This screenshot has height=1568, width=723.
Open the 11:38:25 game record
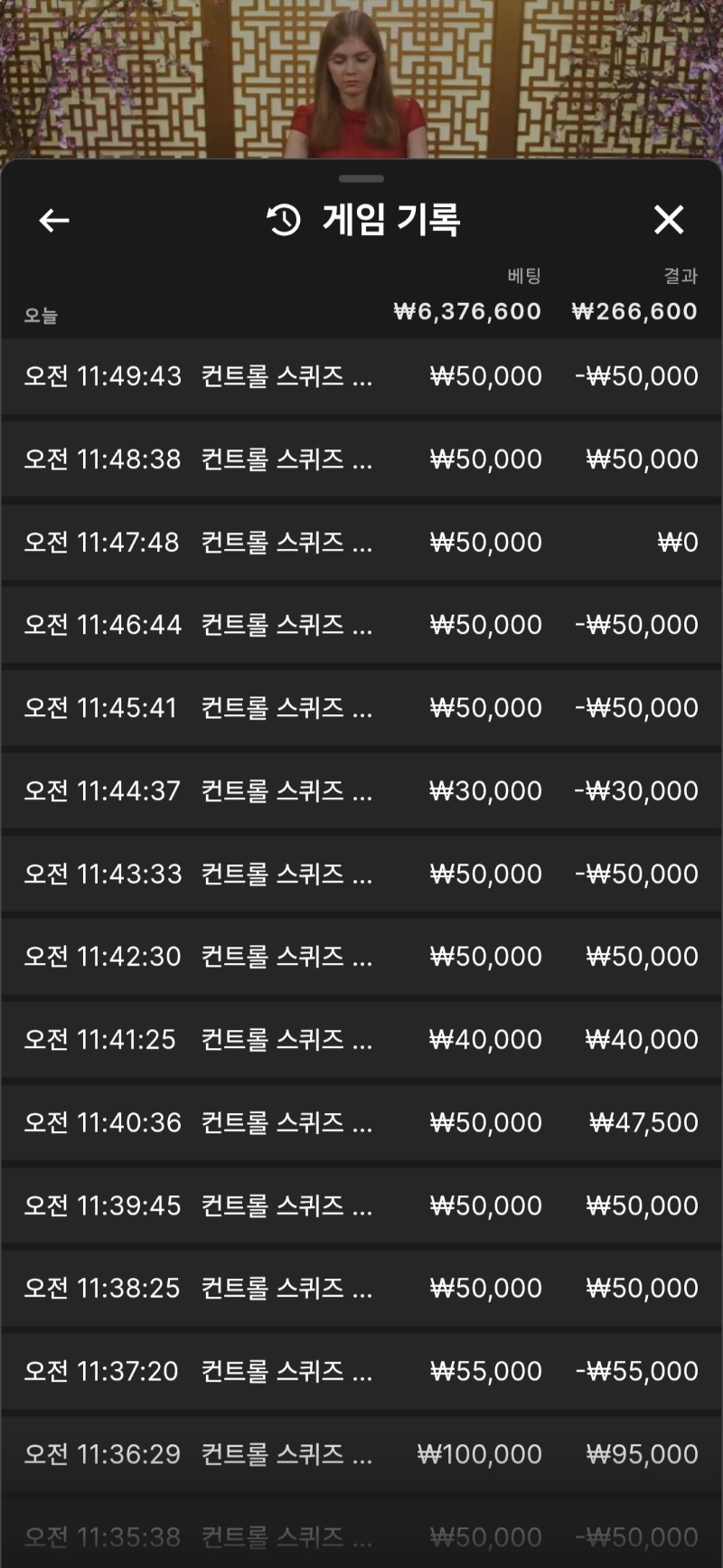(361, 1289)
